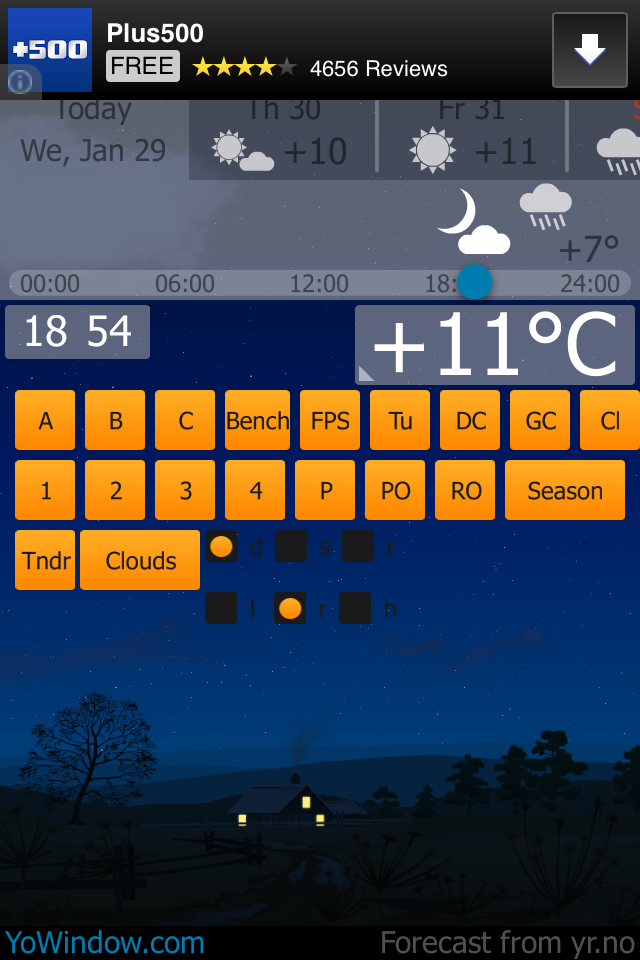Open the YoWindow.com link
This screenshot has width=640, height=960.
(x=105, y=943)
